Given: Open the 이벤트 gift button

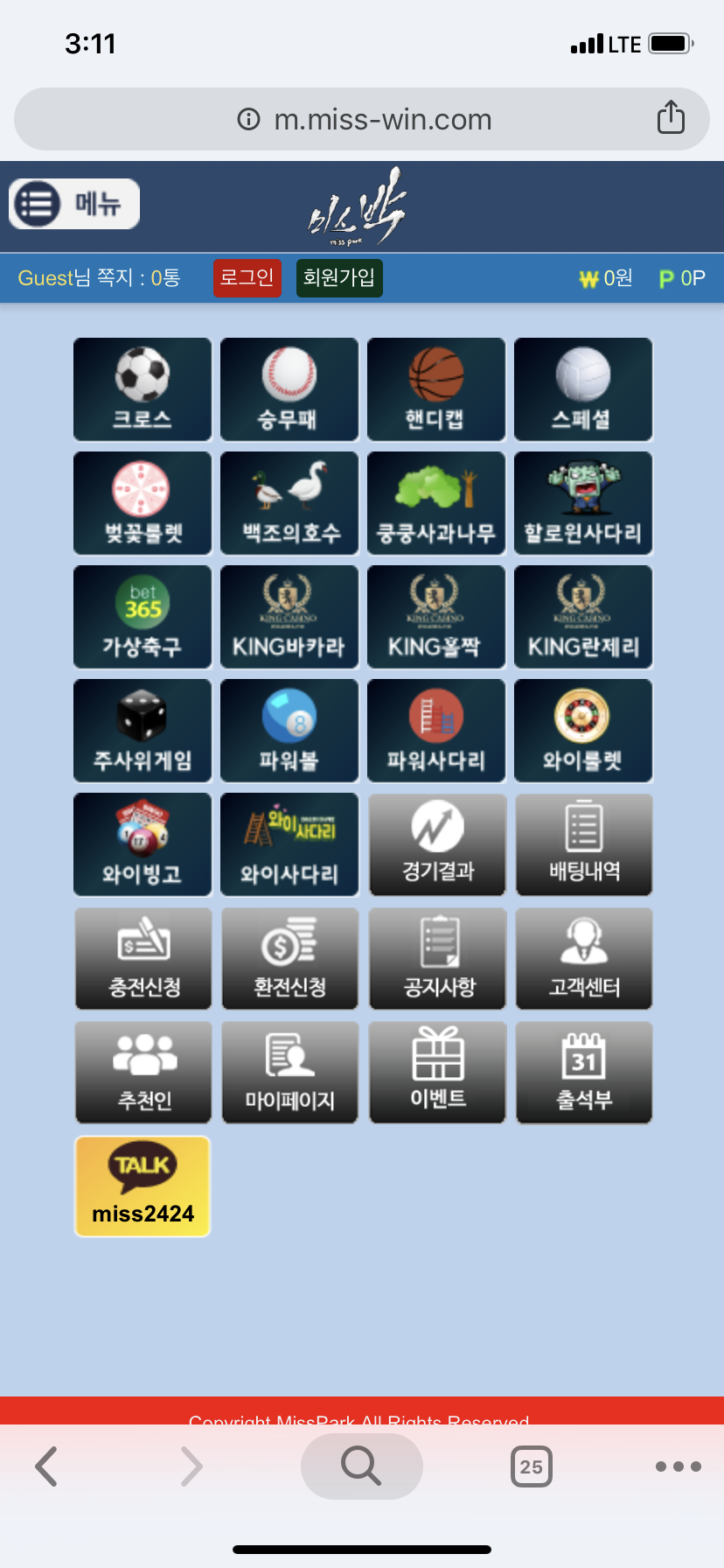Looking at the screenshot, I should click(x=437, y=1072).
